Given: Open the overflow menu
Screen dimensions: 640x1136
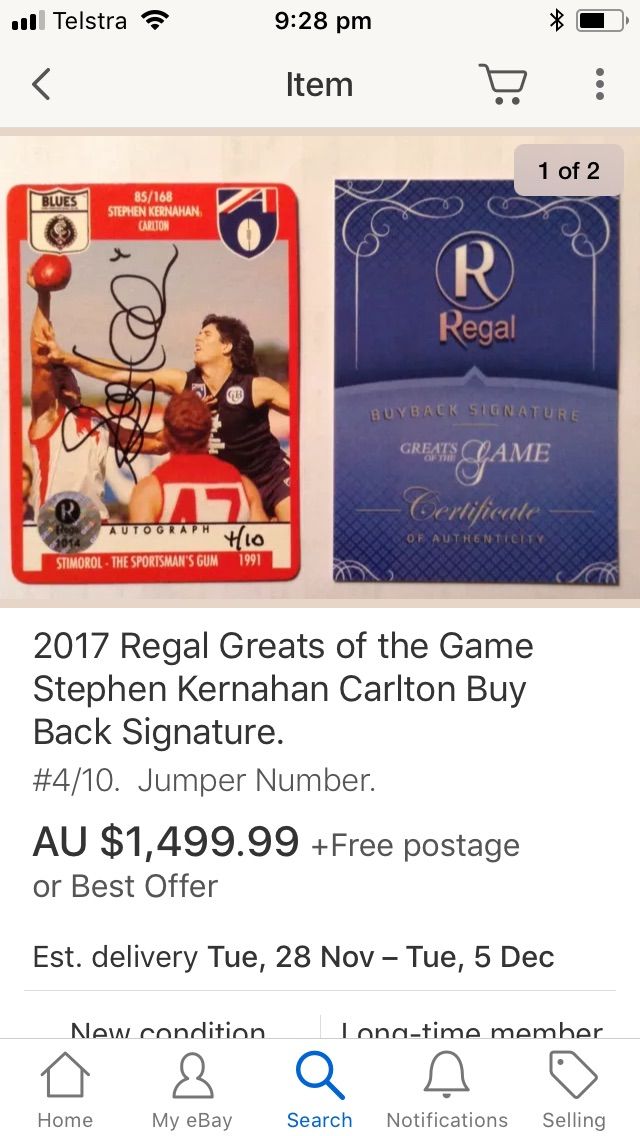Looking at the screenshot, I should [599, 84].
